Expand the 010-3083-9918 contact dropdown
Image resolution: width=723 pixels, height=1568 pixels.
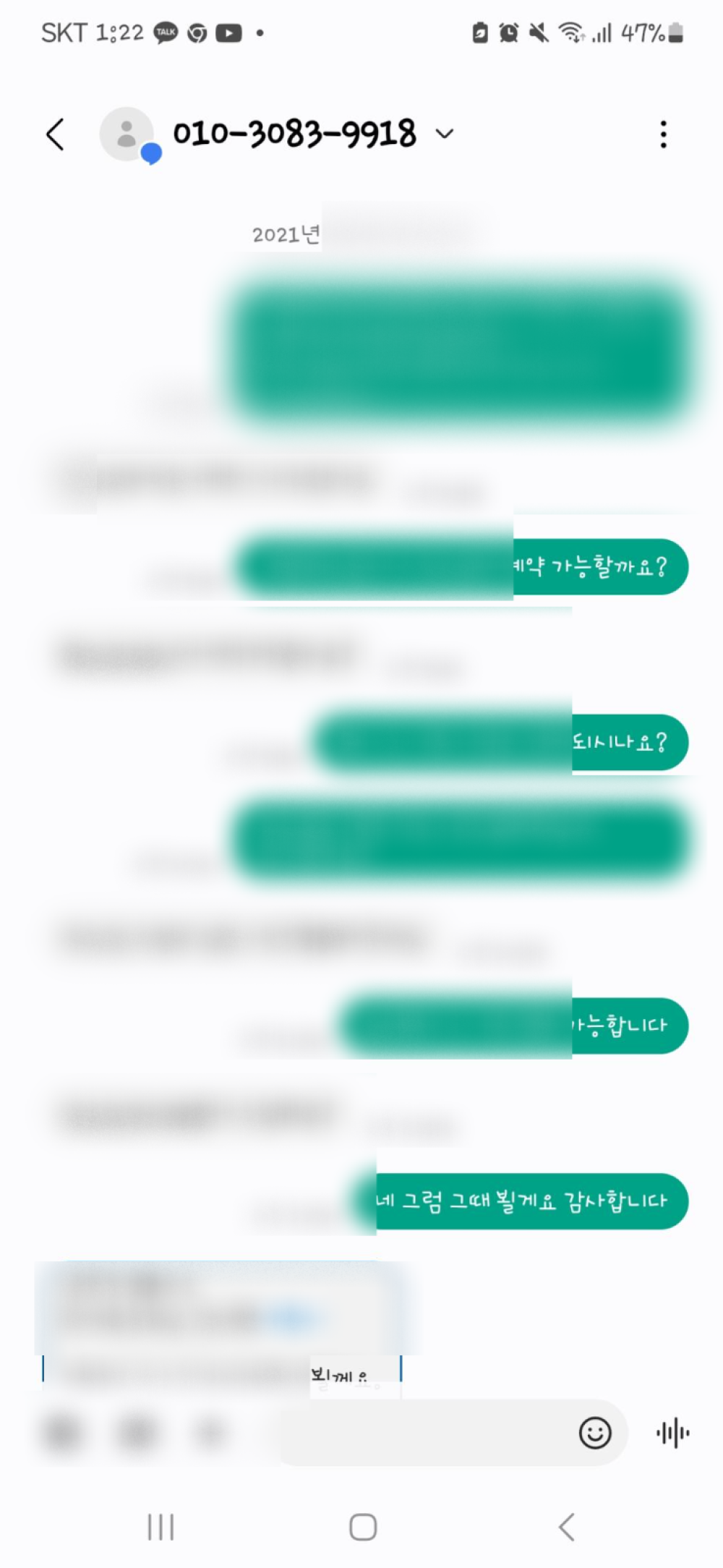click(445, 134)
